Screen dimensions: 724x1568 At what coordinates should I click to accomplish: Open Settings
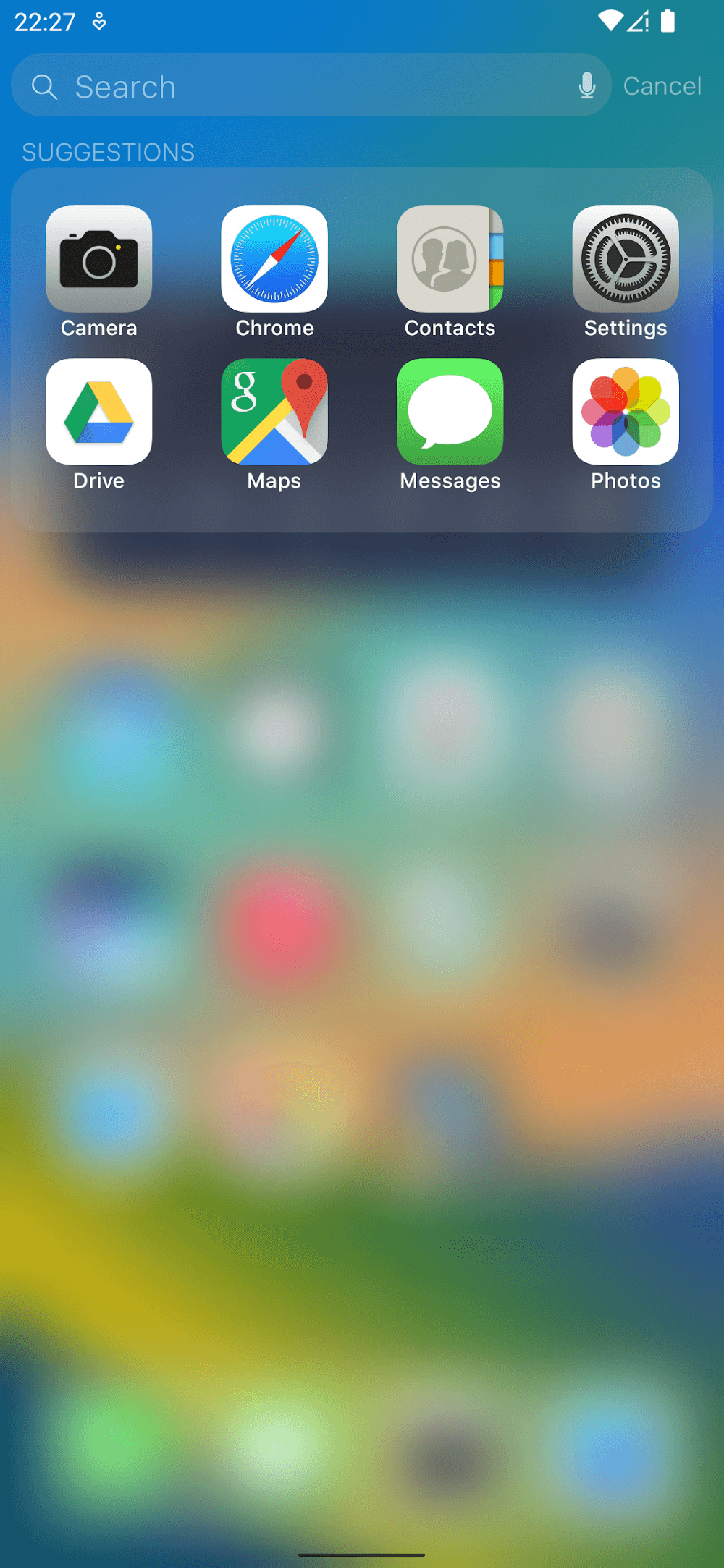626,260
